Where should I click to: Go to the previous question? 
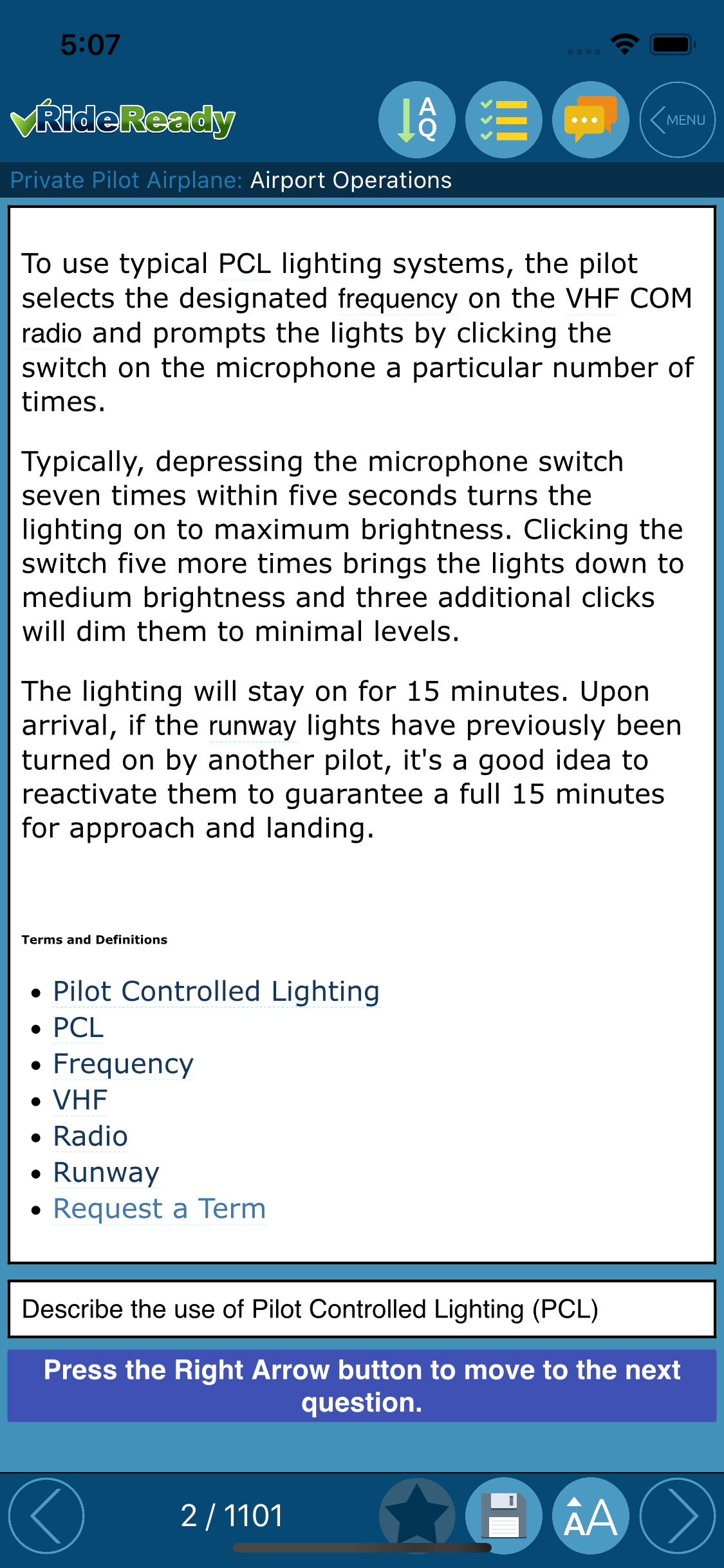point(46,1516)
